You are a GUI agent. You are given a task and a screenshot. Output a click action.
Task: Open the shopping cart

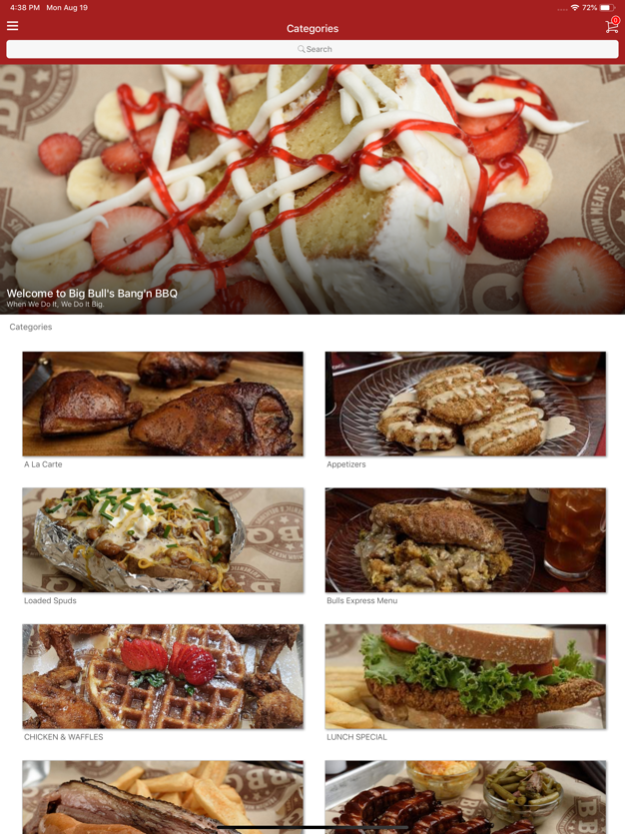[611, 27]
